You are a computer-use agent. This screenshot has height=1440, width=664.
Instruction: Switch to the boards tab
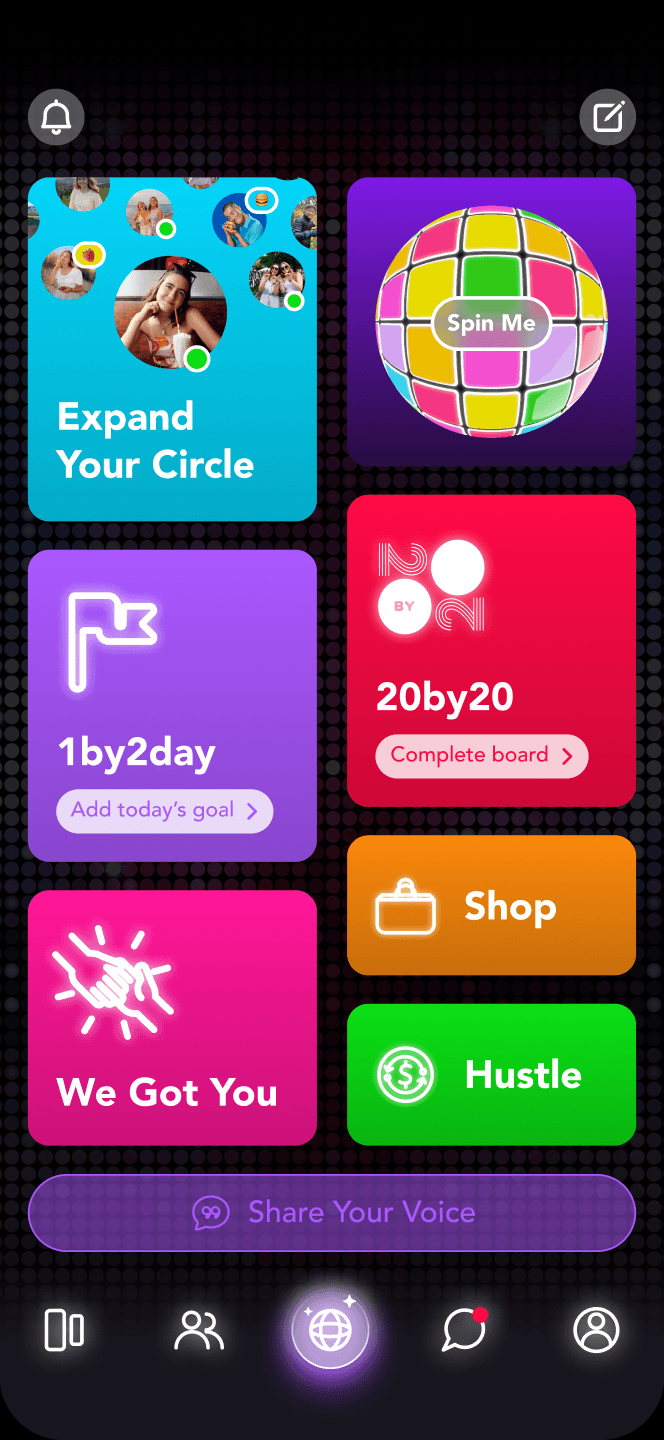65,1331
